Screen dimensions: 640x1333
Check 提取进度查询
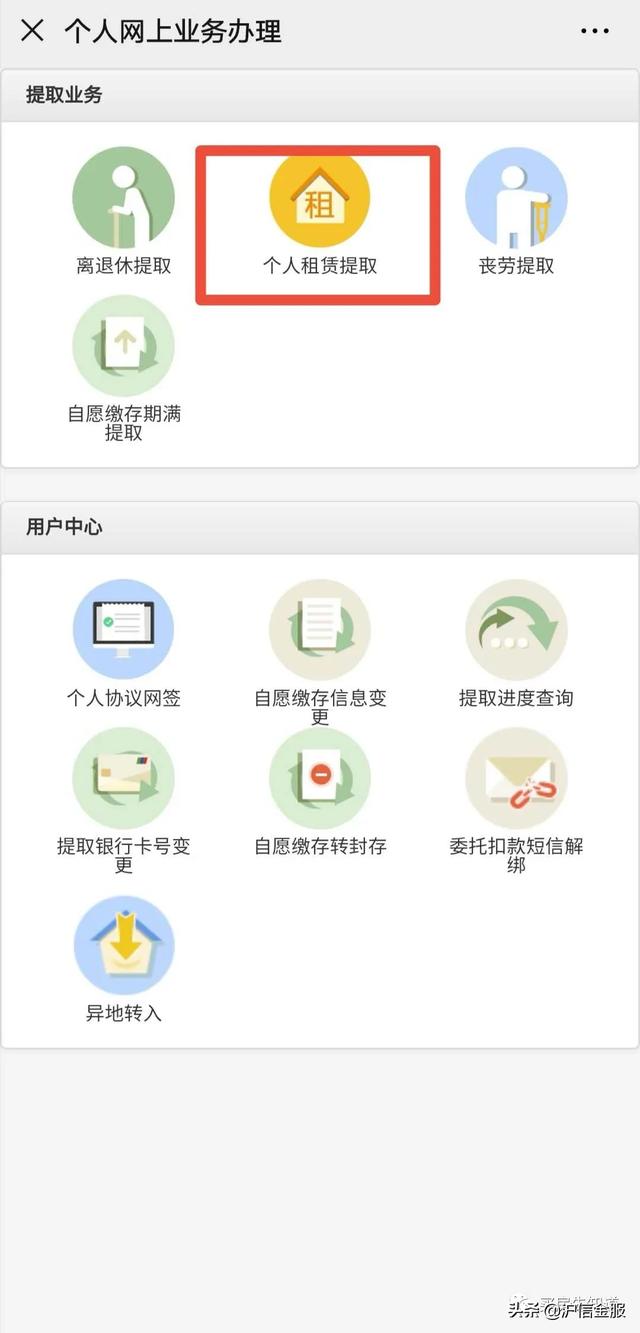tap(516, 631)
